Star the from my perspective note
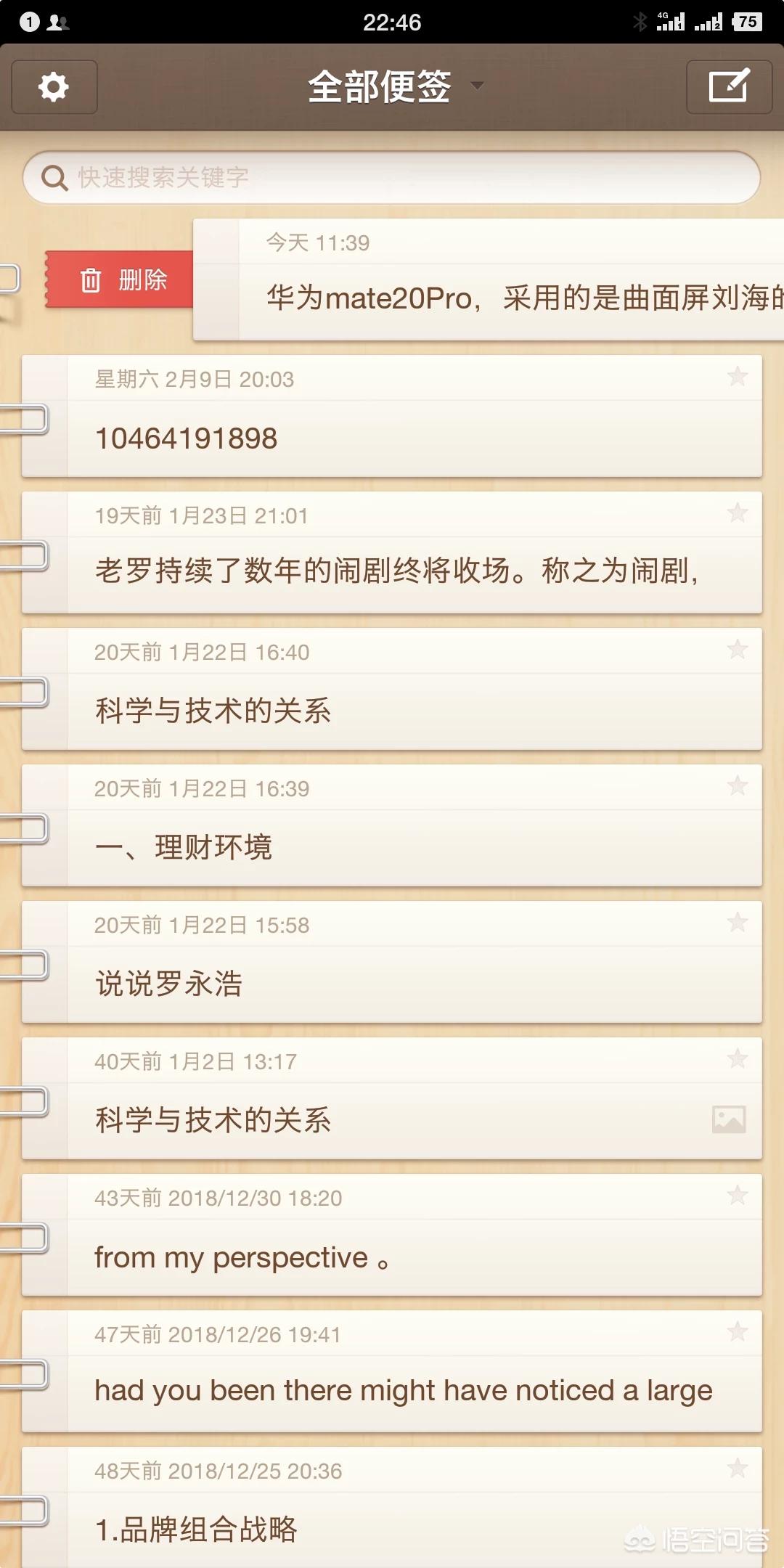The image size is (784, 1568). pyautogui.click(x=737, y=1196)
